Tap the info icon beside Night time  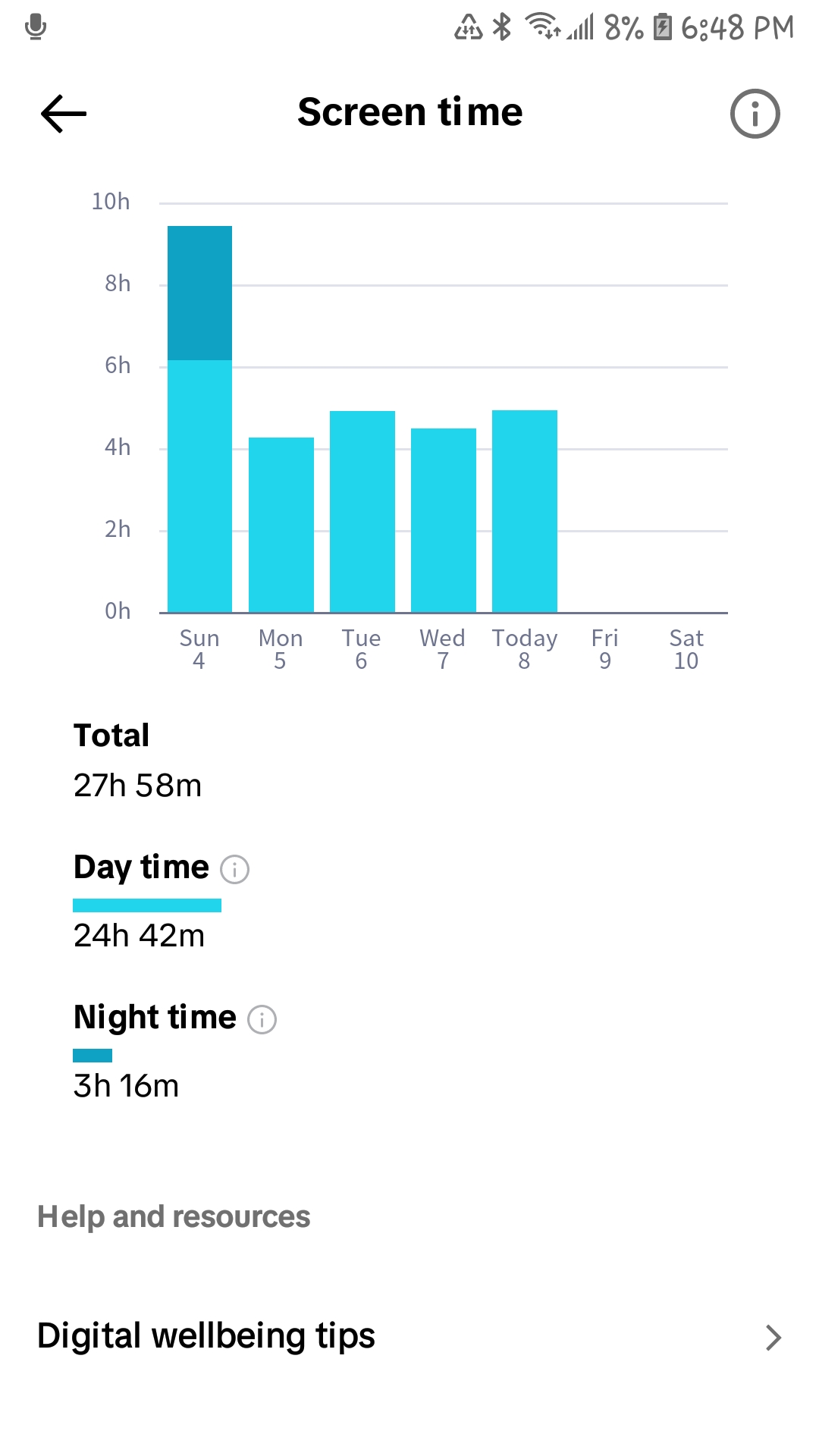pos(262,1019)
